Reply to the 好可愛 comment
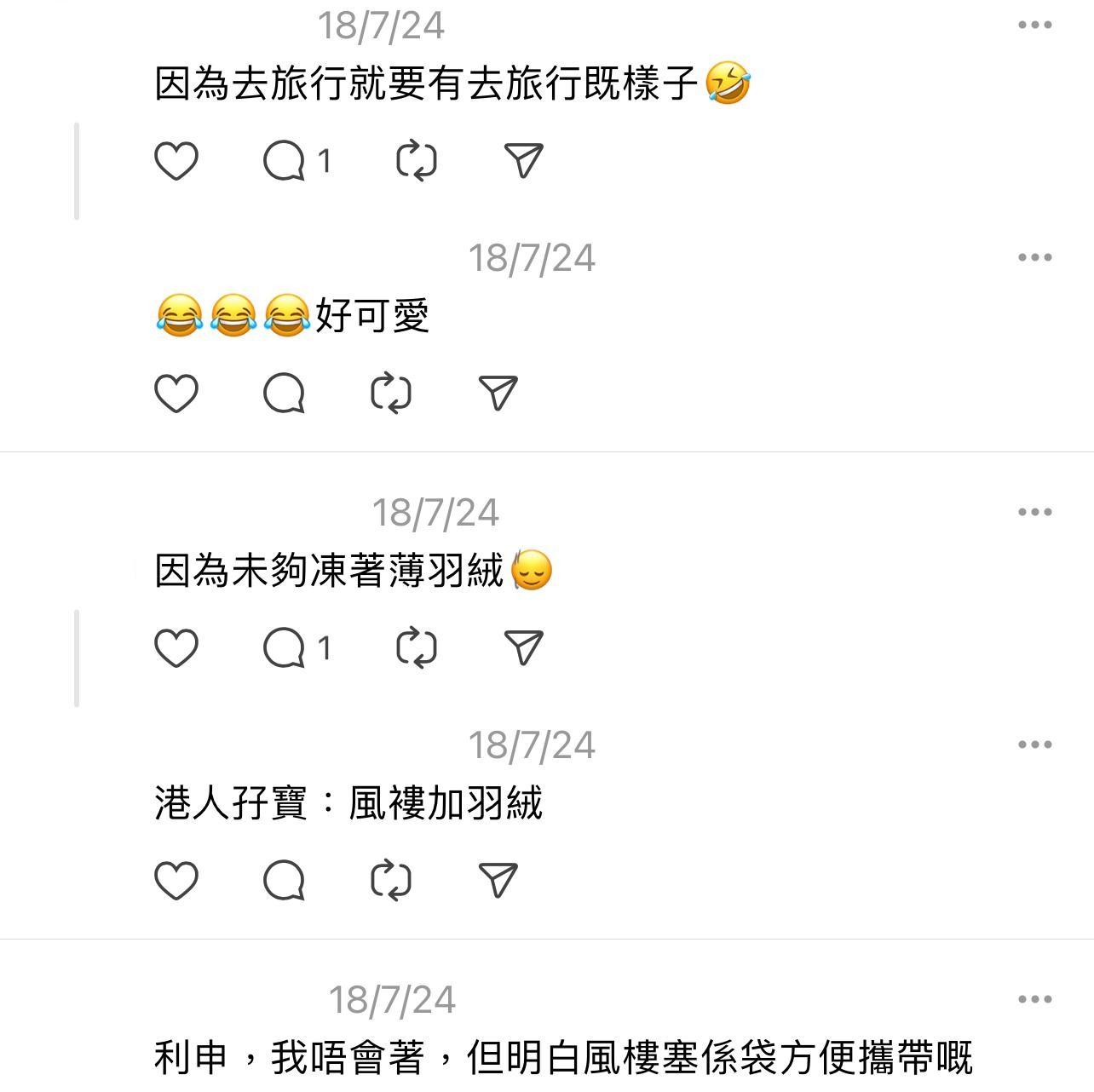 (285, 393)
